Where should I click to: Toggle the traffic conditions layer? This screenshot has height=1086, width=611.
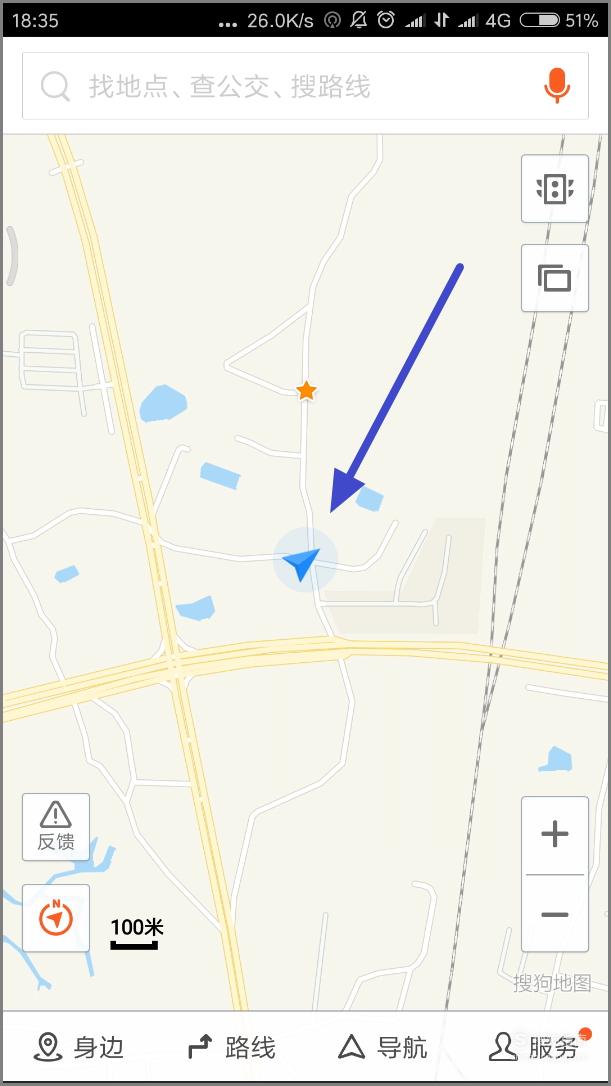click(555, 188)
